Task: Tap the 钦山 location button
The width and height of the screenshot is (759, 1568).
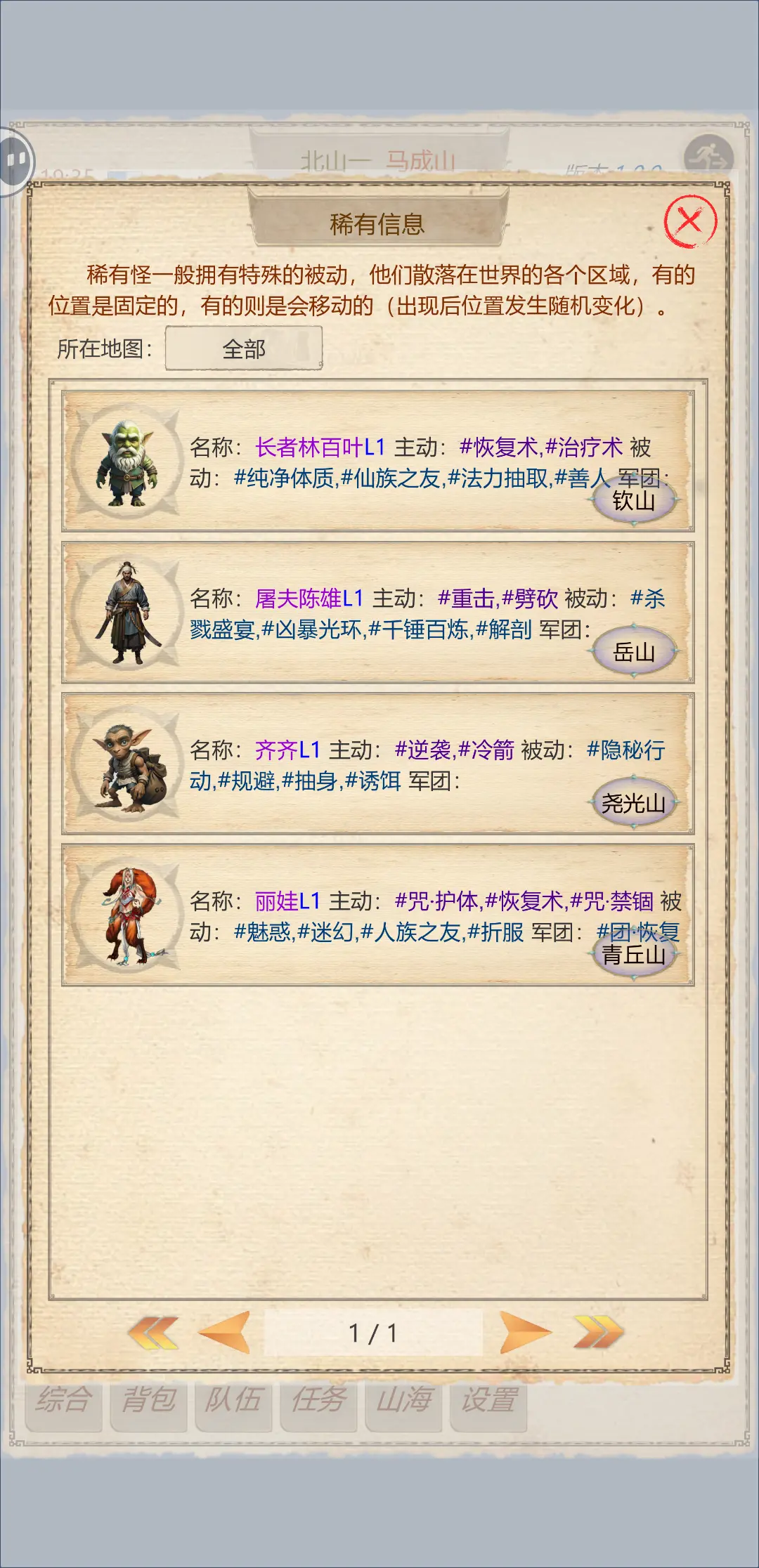Action: tap(634, 501)
